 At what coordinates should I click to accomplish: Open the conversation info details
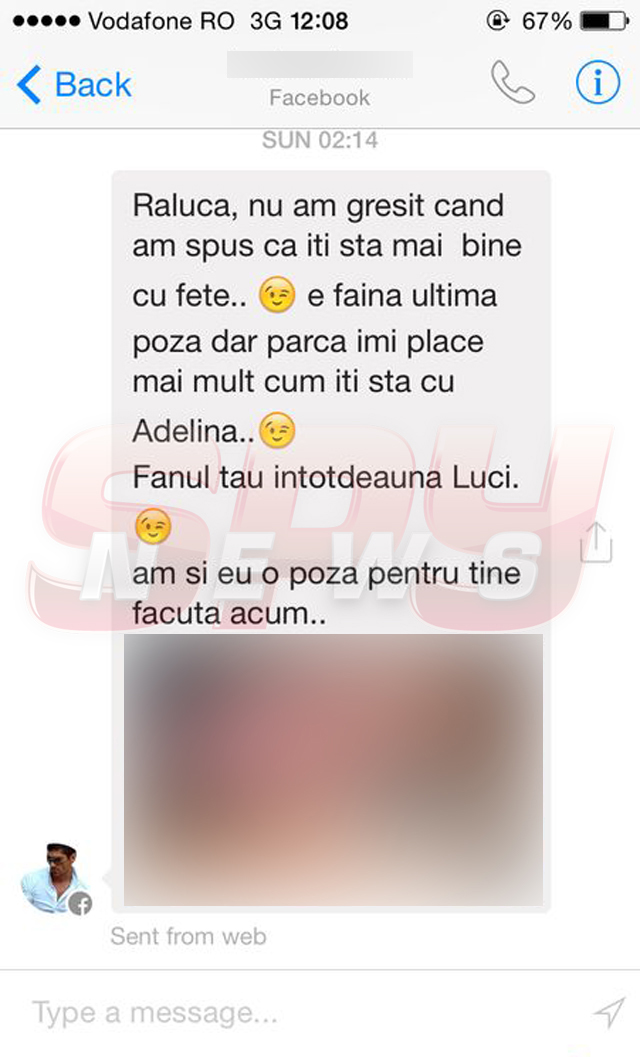point(597,84)
